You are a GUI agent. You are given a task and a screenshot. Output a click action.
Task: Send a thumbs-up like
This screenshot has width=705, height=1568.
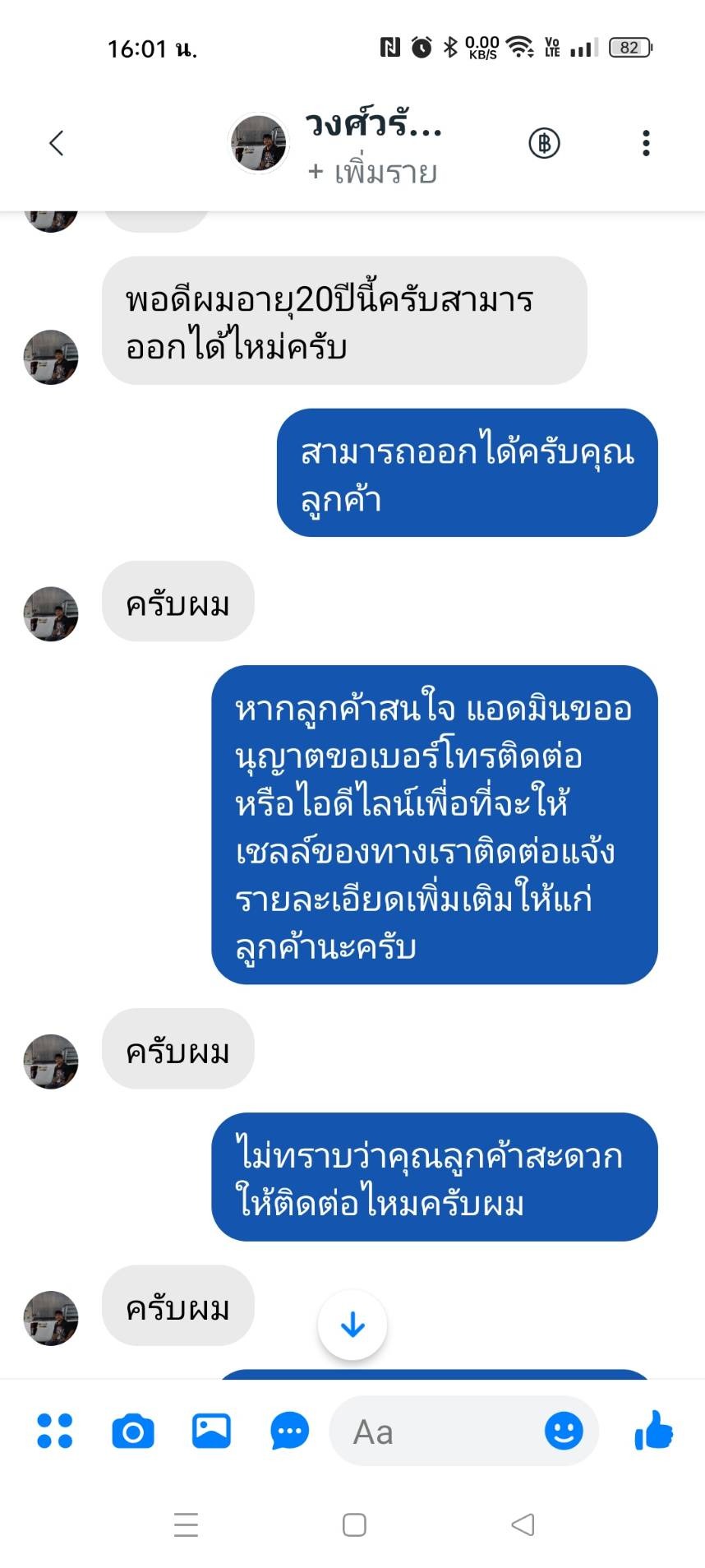coord(654,1432)
